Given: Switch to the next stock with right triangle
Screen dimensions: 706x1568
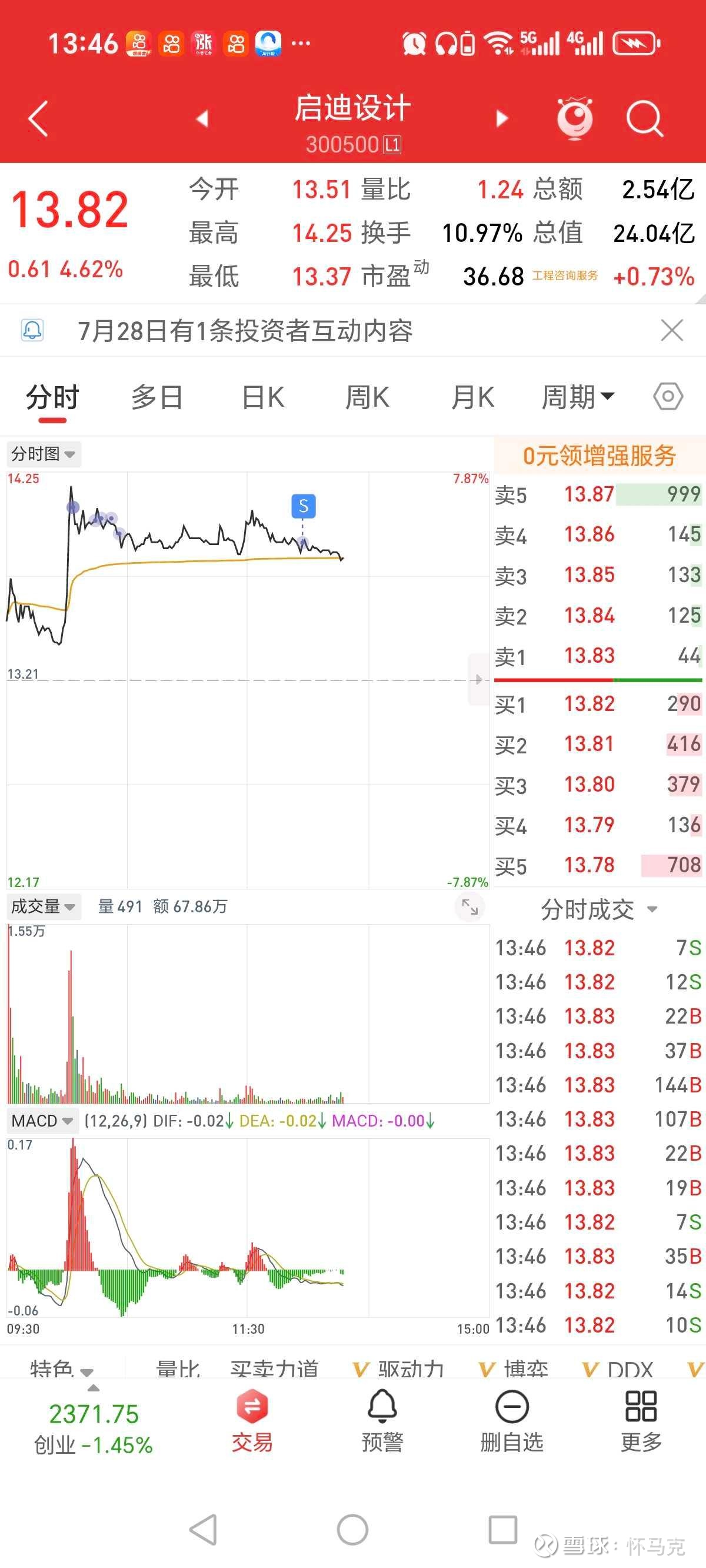Looking at the screenshot, I should pos(501,118).
